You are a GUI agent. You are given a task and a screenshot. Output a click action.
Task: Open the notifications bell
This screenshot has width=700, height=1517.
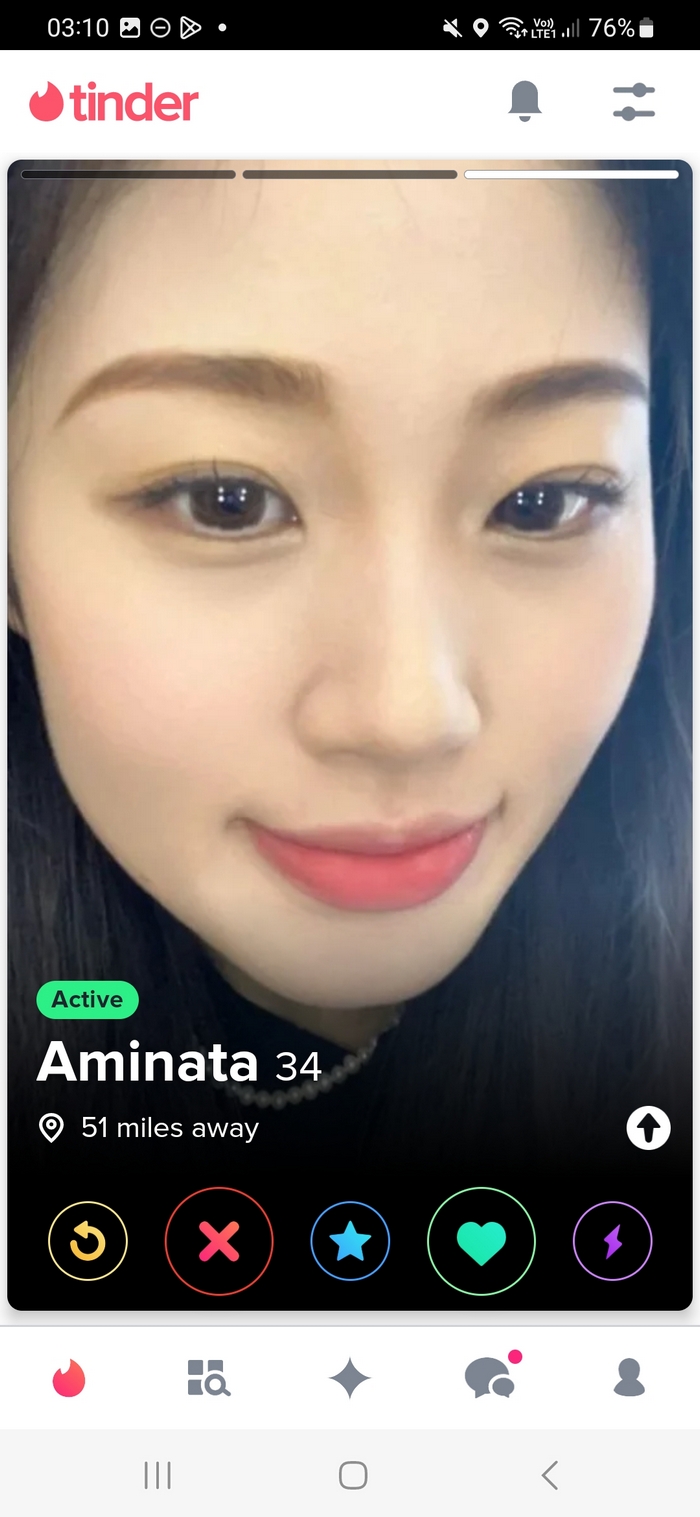525,101
